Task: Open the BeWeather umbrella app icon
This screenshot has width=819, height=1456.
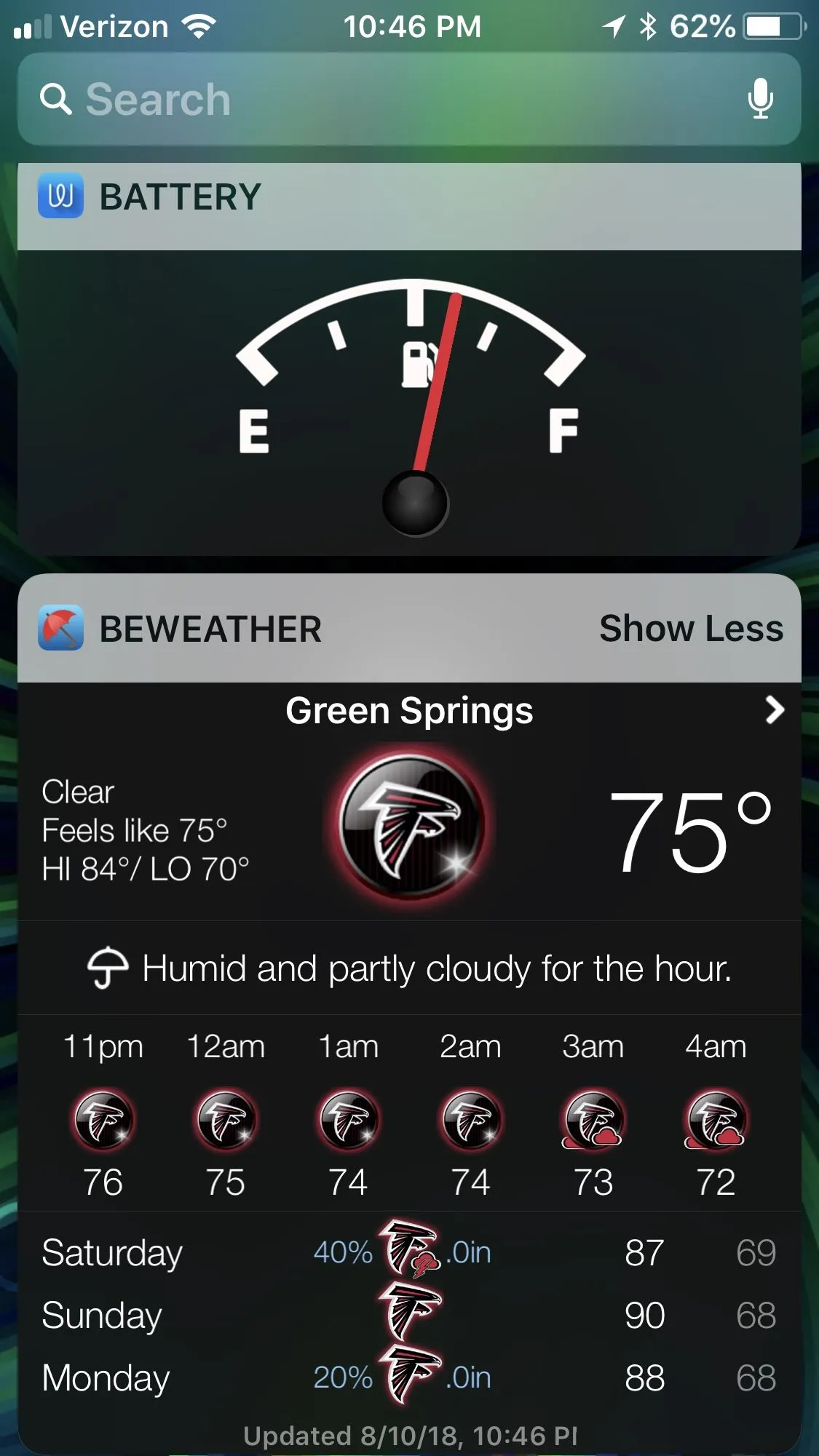Action: [60, 628]
